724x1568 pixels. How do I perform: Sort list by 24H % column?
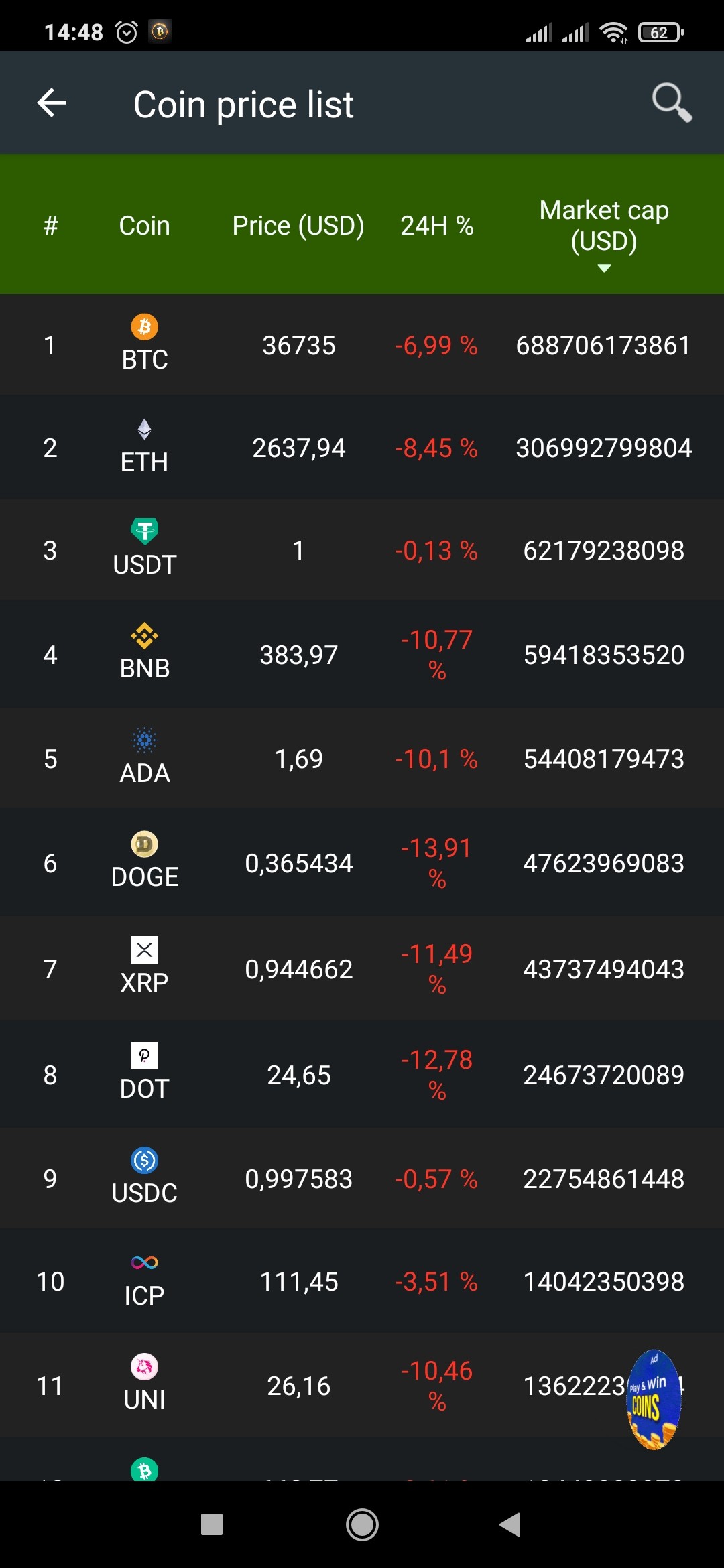click(437, 226)
